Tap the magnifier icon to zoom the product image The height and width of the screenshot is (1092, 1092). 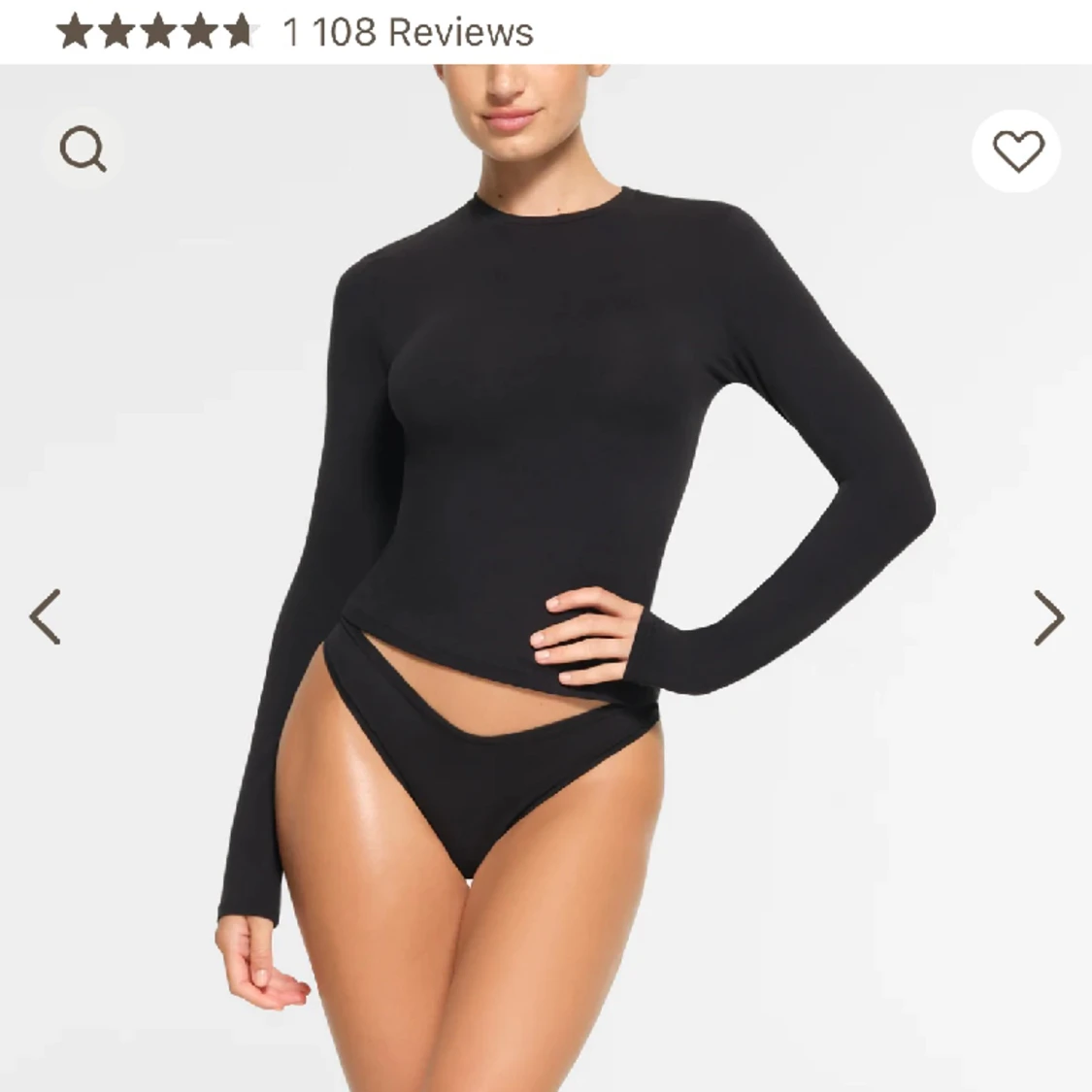pyautogui.click(x=83, y=149)
